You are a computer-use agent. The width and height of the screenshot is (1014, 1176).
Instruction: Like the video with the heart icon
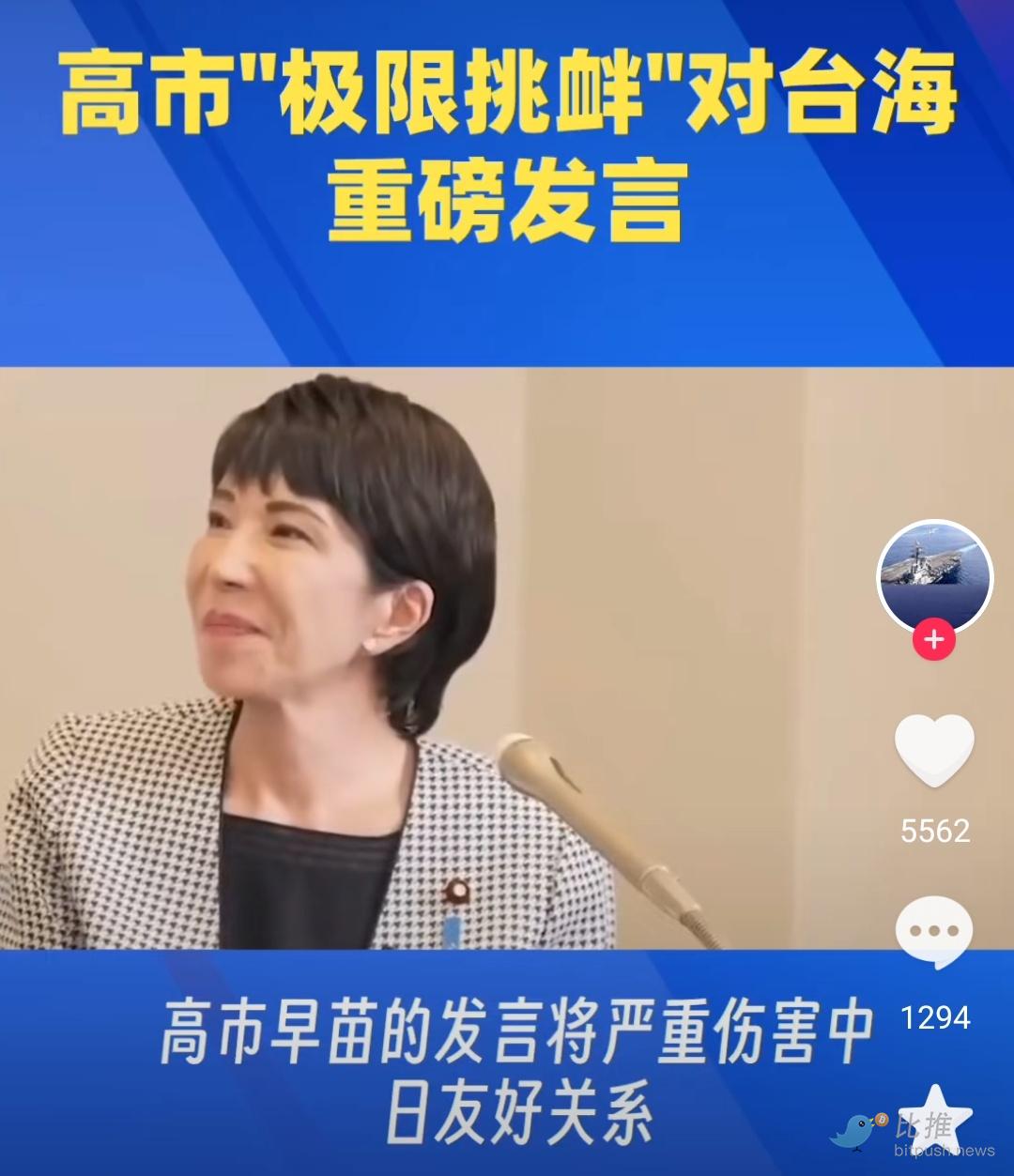click(x=934, y=749)
